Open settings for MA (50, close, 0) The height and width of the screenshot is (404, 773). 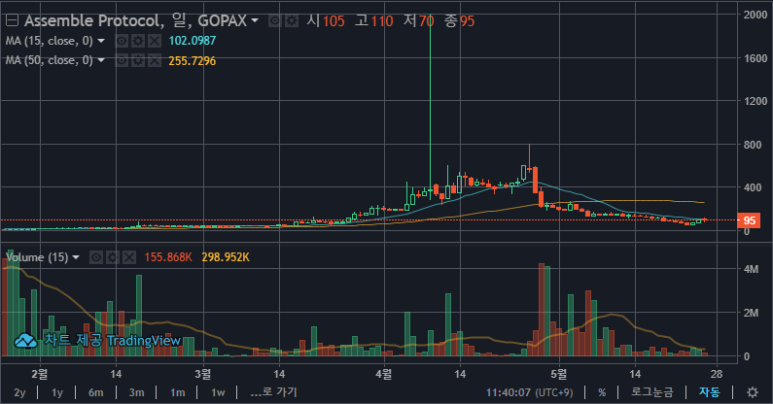pyautogui.click(x=137, y=61)
